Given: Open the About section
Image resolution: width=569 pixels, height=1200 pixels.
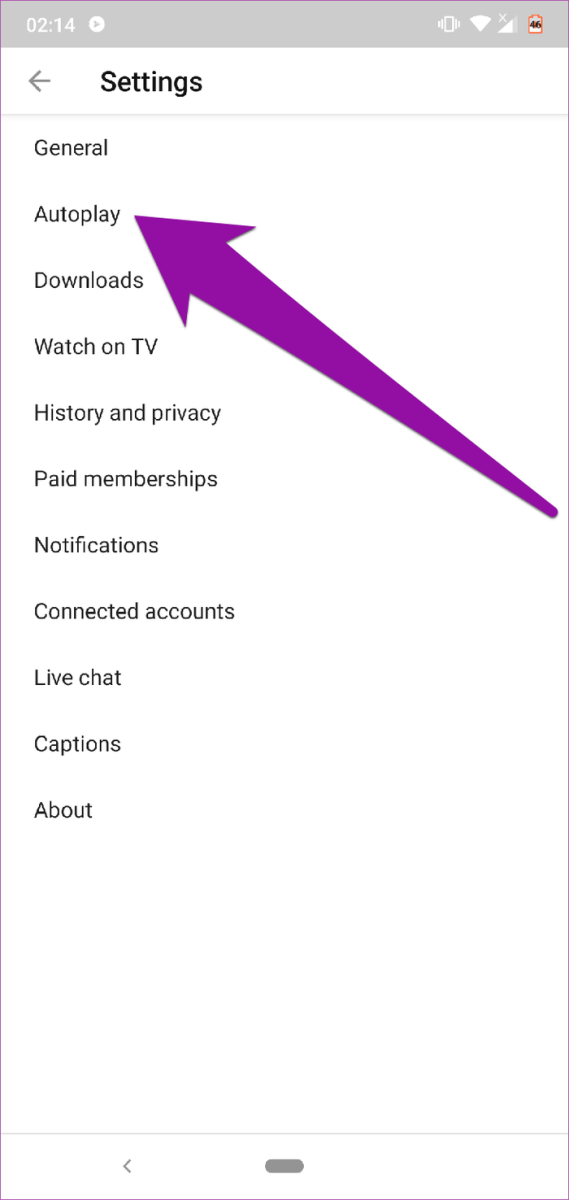Looking at the screenshot, I should 284,810.
